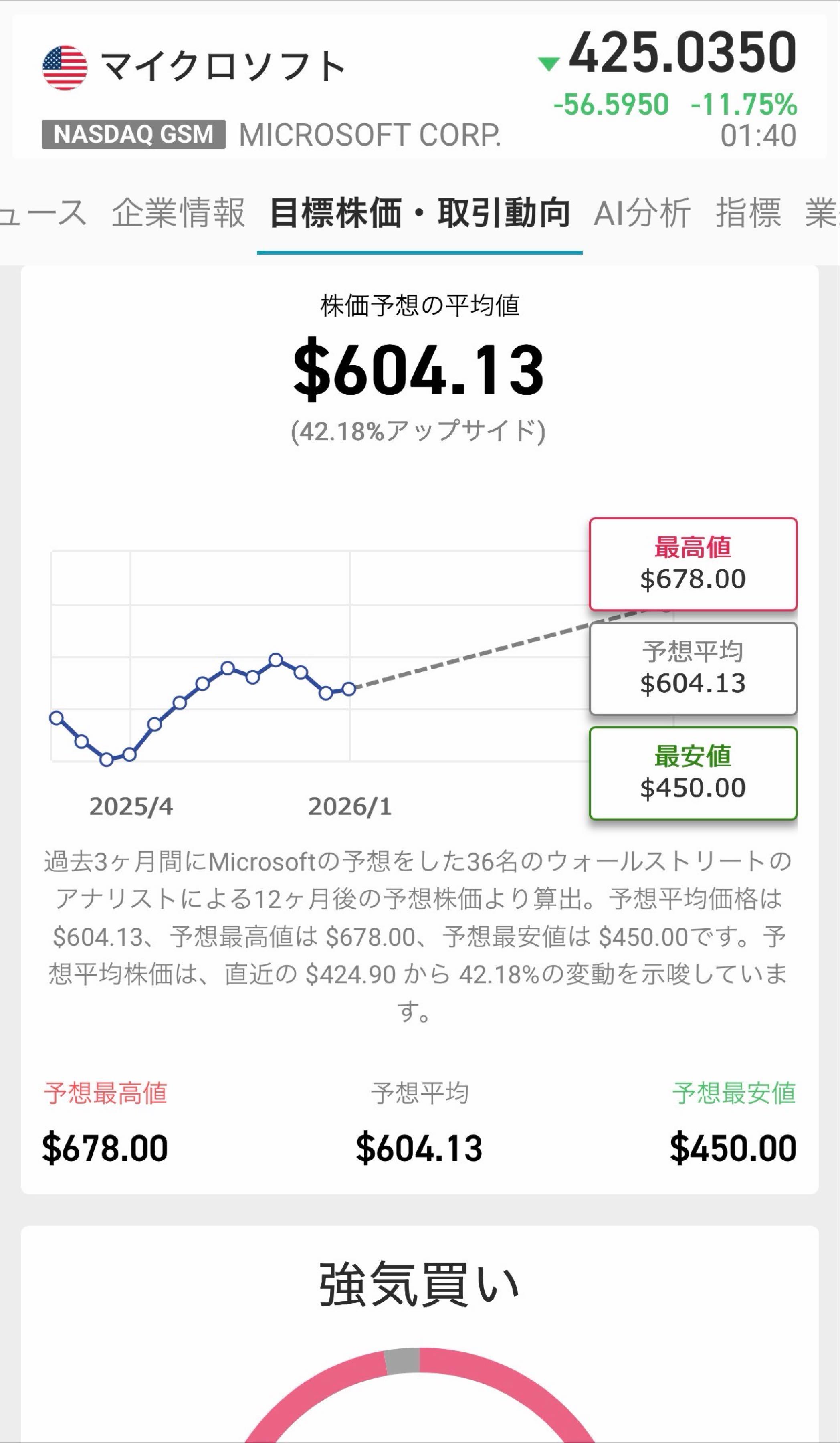
Task: Open the 指標 tab
Action: (x=747, y=212)
